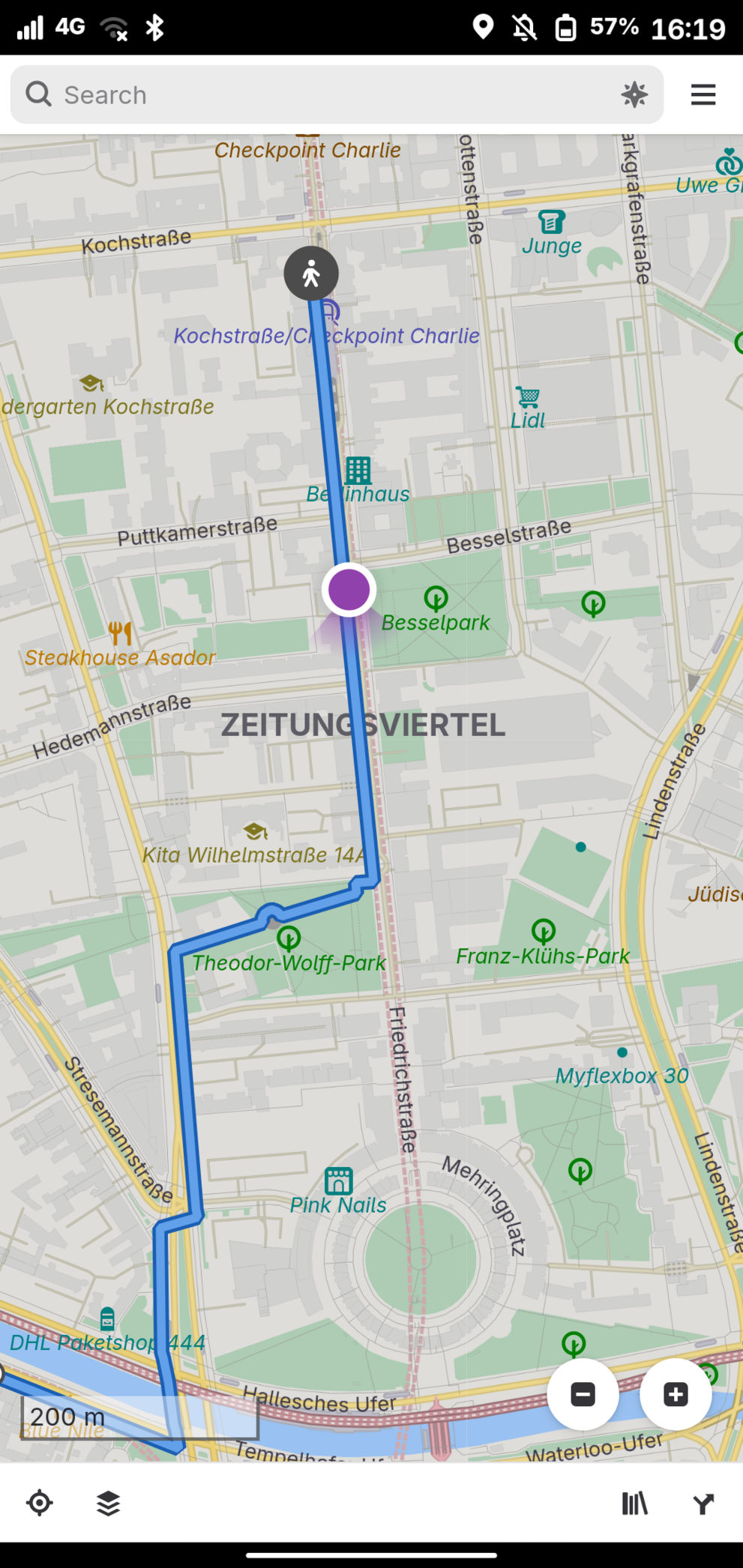
Task: Tap the pedestrian route start marker
Action: coord(311,274)
